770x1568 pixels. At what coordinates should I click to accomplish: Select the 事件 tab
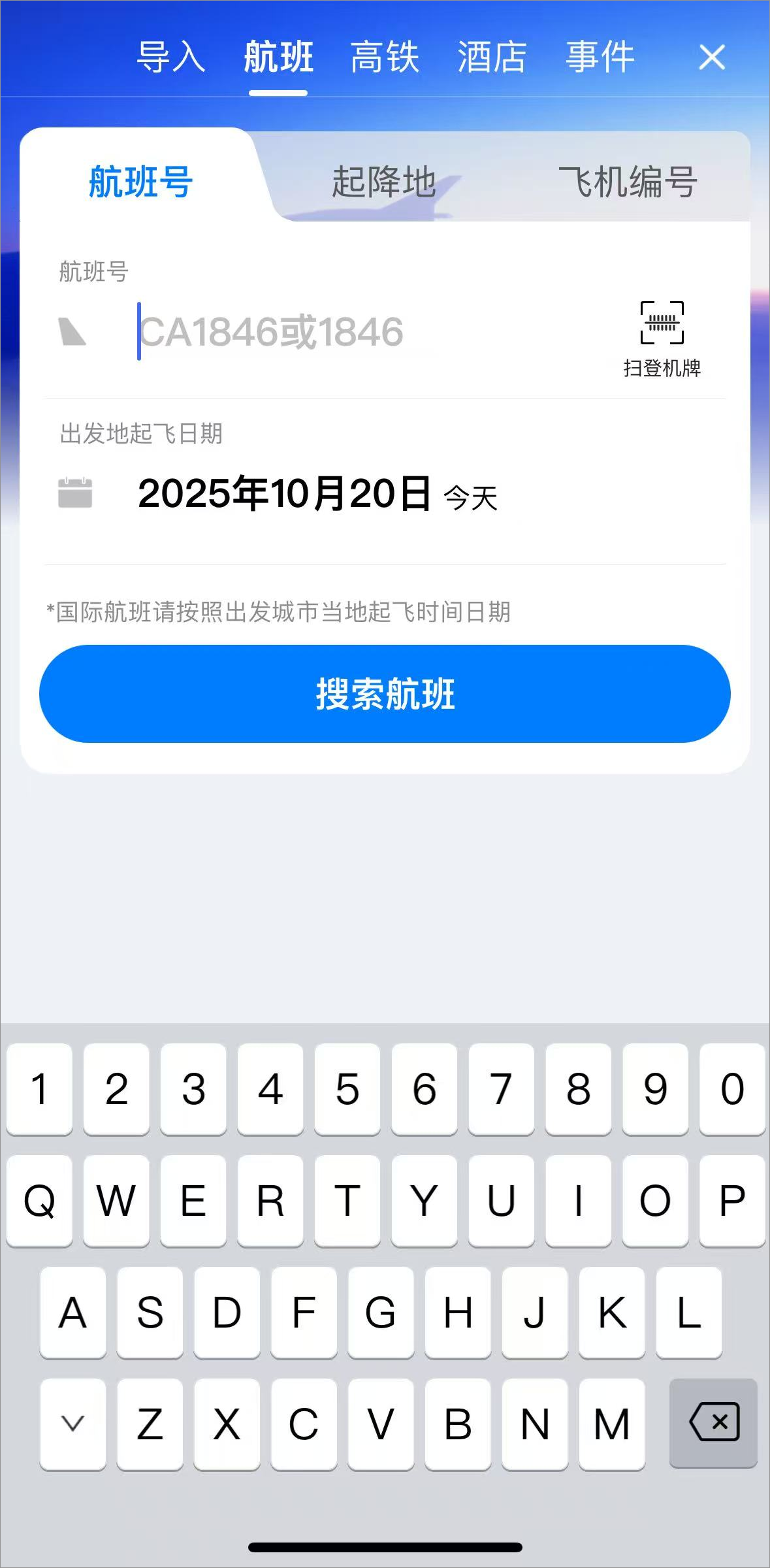(600, 57)
